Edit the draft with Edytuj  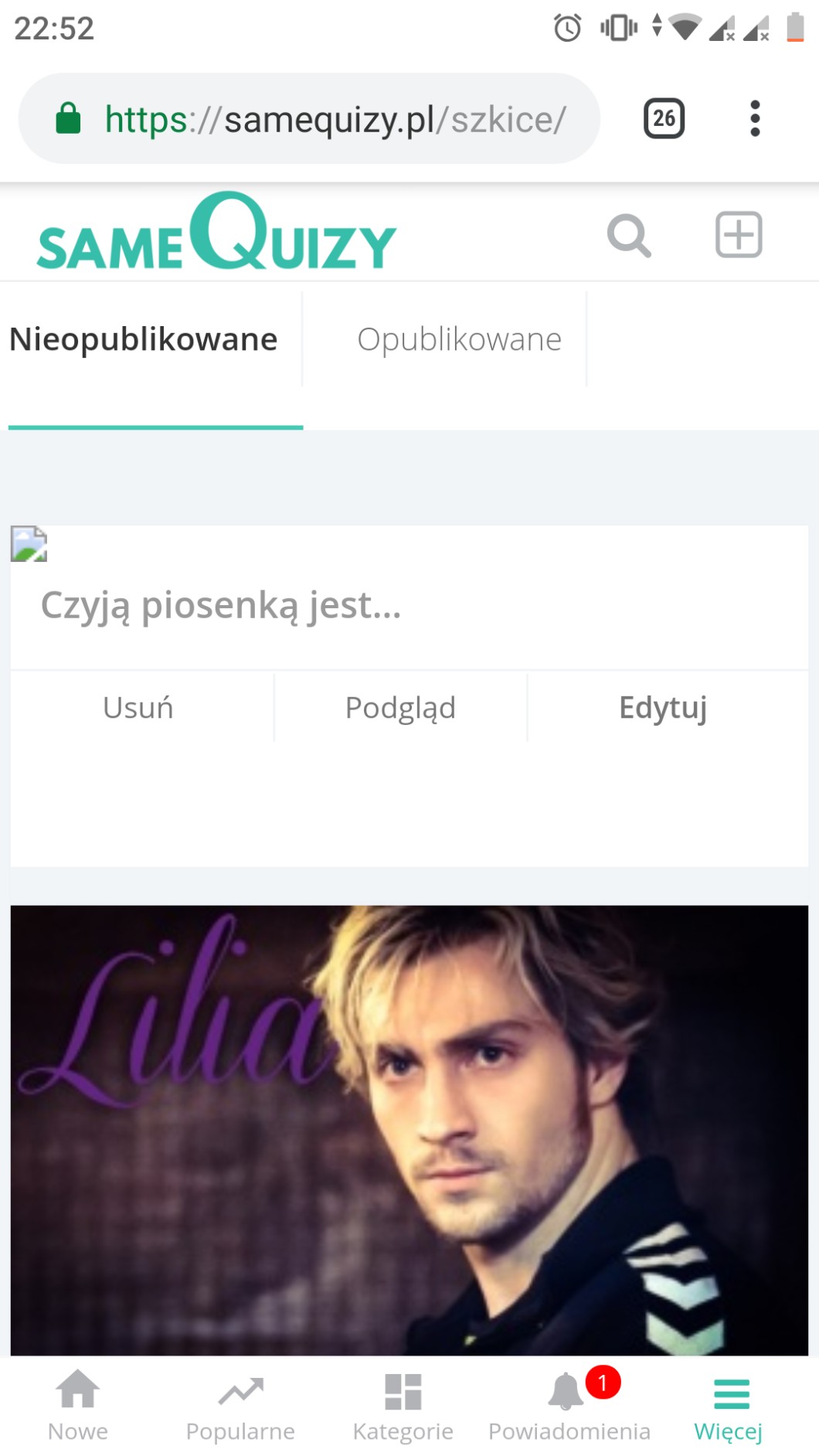[x=663, y=707]
